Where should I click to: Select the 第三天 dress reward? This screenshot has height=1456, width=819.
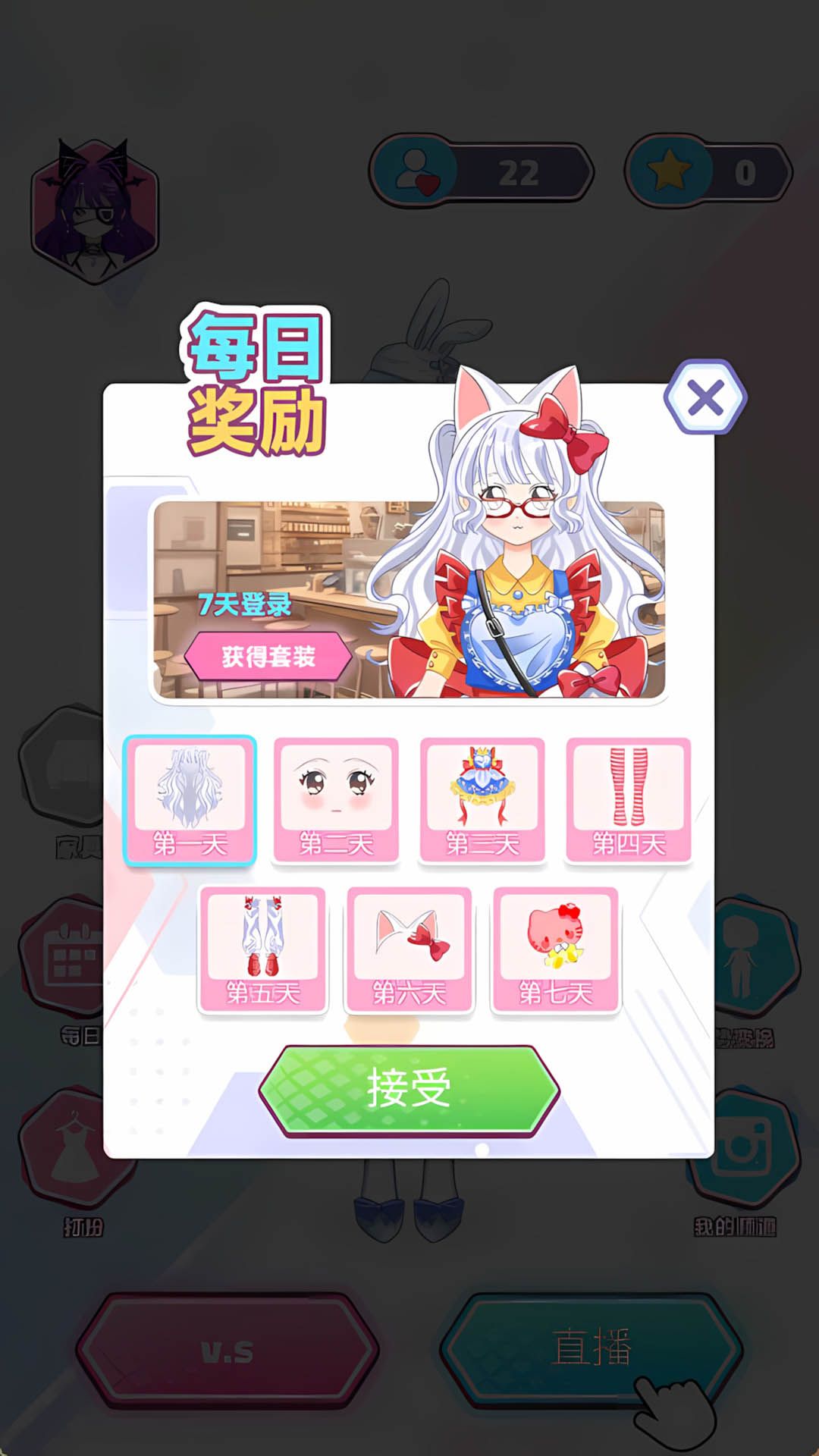tap(482, 800)
